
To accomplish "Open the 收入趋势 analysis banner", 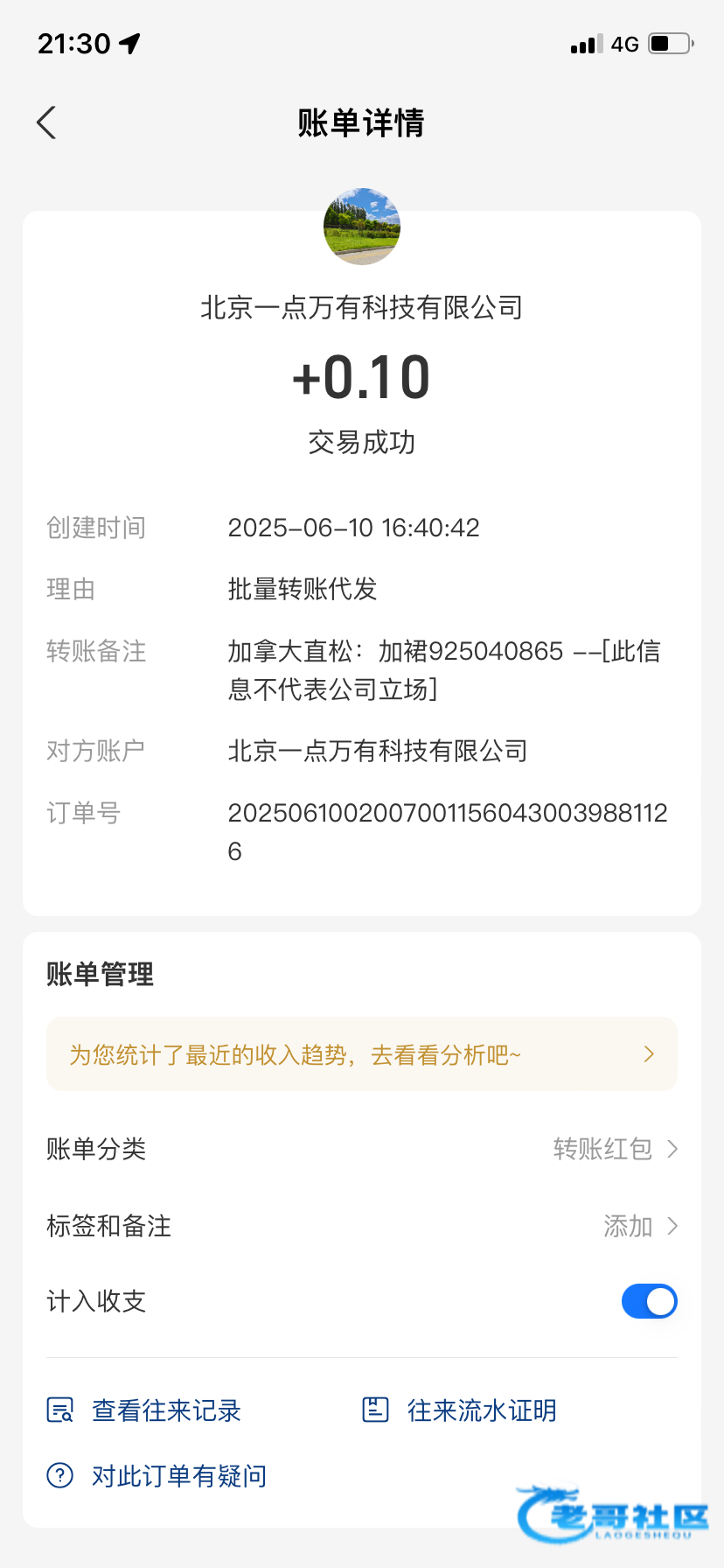I will click(362, 1054).
